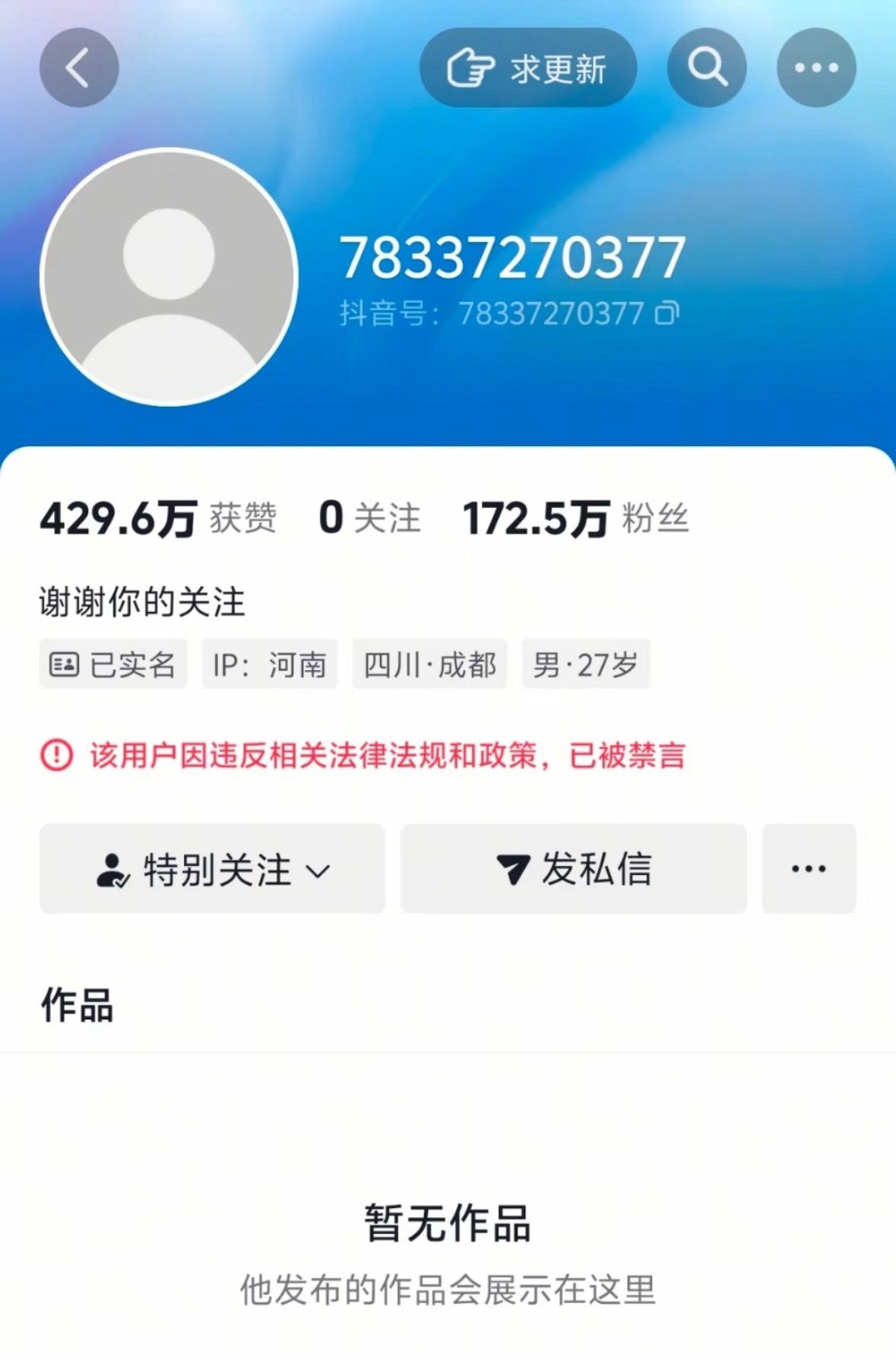Open the top-right overflow menu
The height and width of the screenshot is (1354, 896).
point(816,68)
